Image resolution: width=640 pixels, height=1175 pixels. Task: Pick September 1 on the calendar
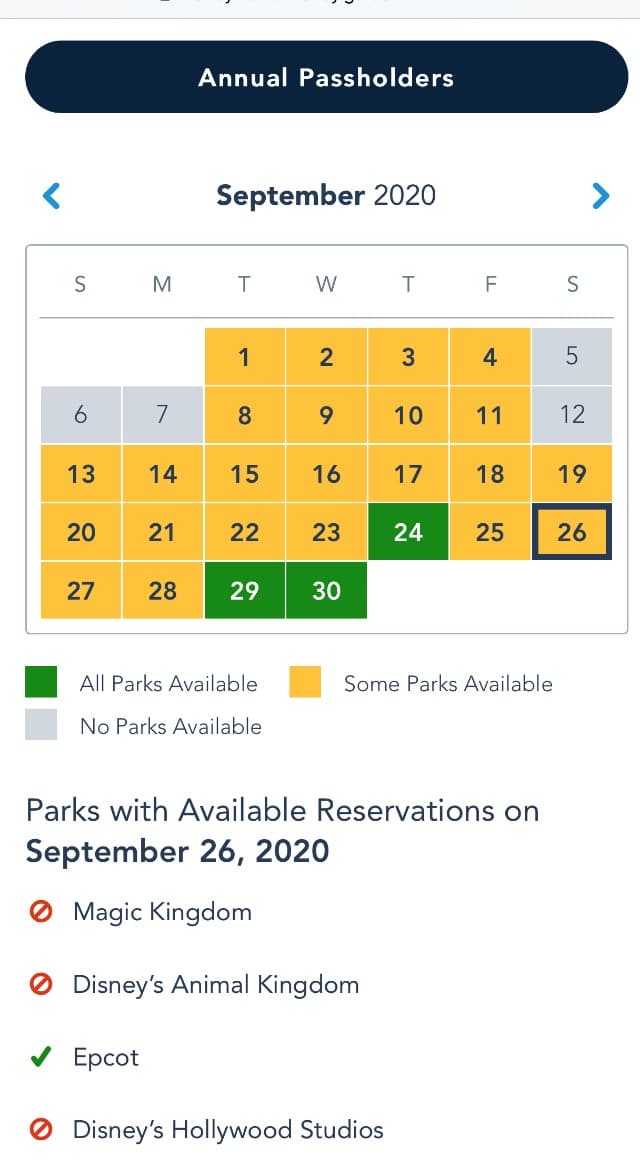(244, 357)
